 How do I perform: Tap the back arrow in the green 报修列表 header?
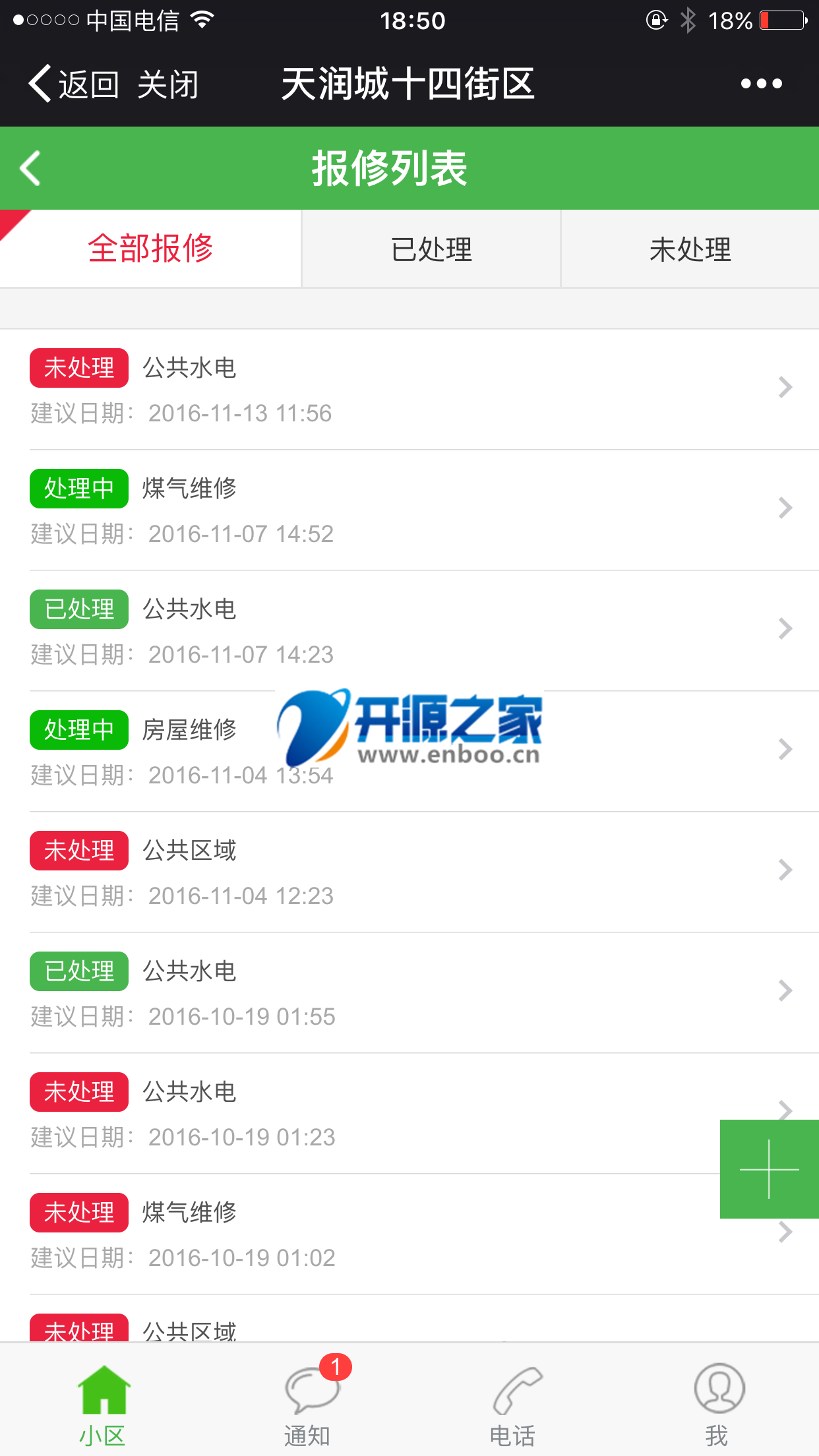pyautogui.click(x=30, y=168)
